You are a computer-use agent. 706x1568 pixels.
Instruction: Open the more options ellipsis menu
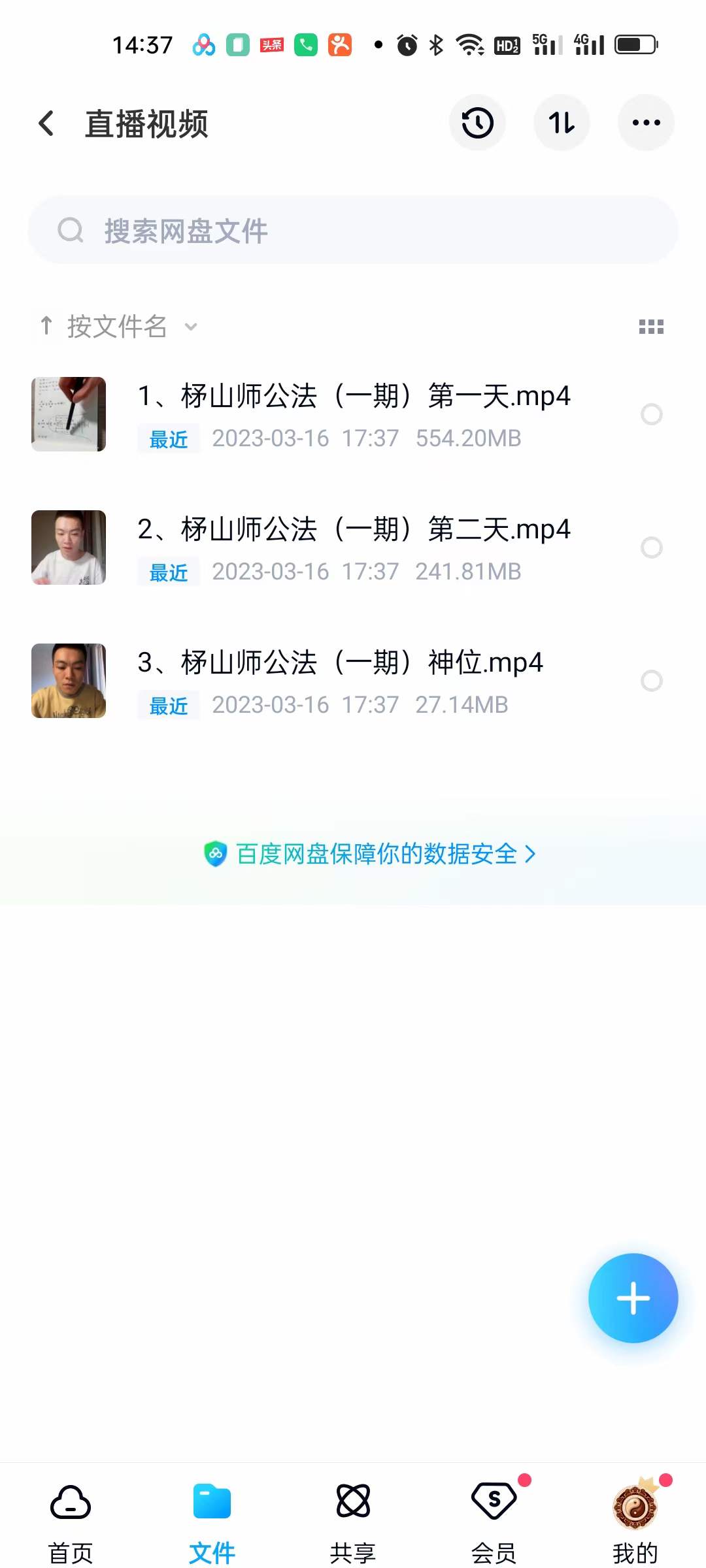(x=645, y=122)
